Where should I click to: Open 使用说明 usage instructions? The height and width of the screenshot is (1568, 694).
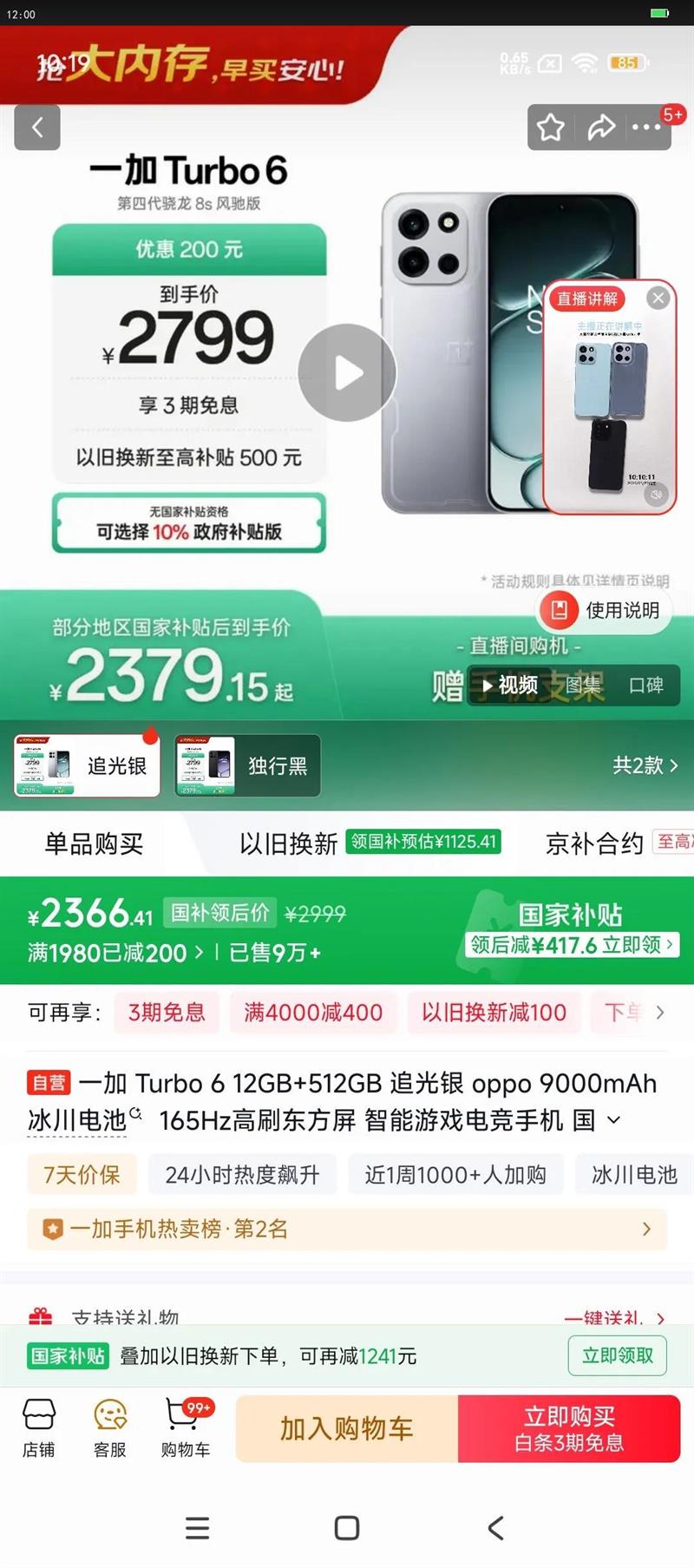(603, 611)
